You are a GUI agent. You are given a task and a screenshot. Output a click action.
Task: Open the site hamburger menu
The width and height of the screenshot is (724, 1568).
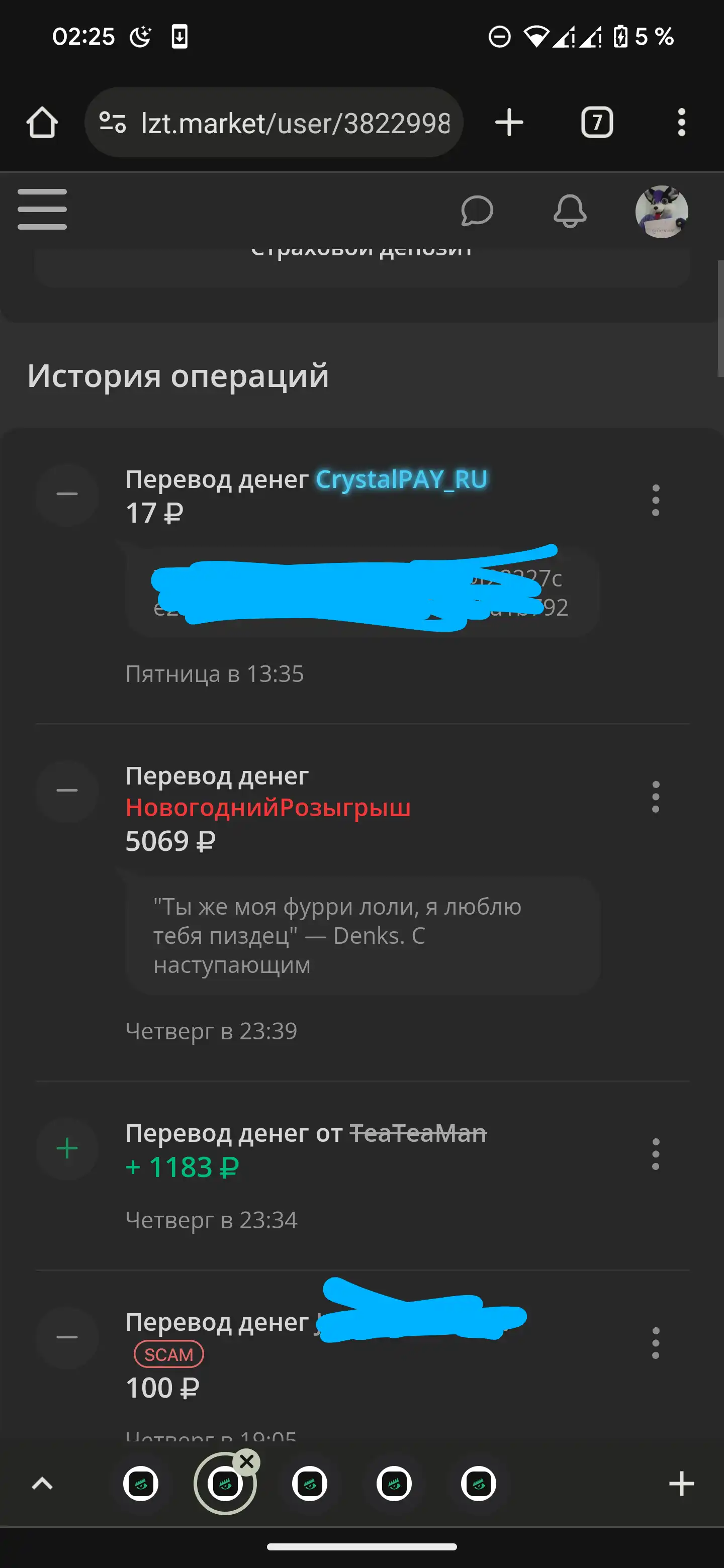point(42,210)
